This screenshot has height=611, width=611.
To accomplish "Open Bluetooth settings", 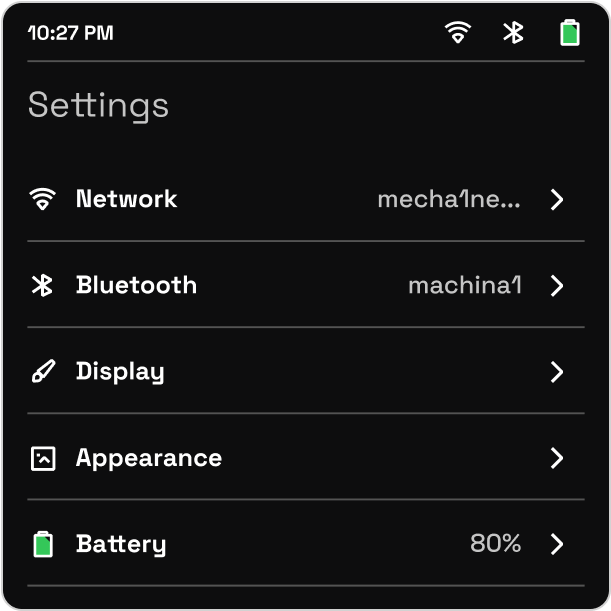I will (x=305, y=285).
